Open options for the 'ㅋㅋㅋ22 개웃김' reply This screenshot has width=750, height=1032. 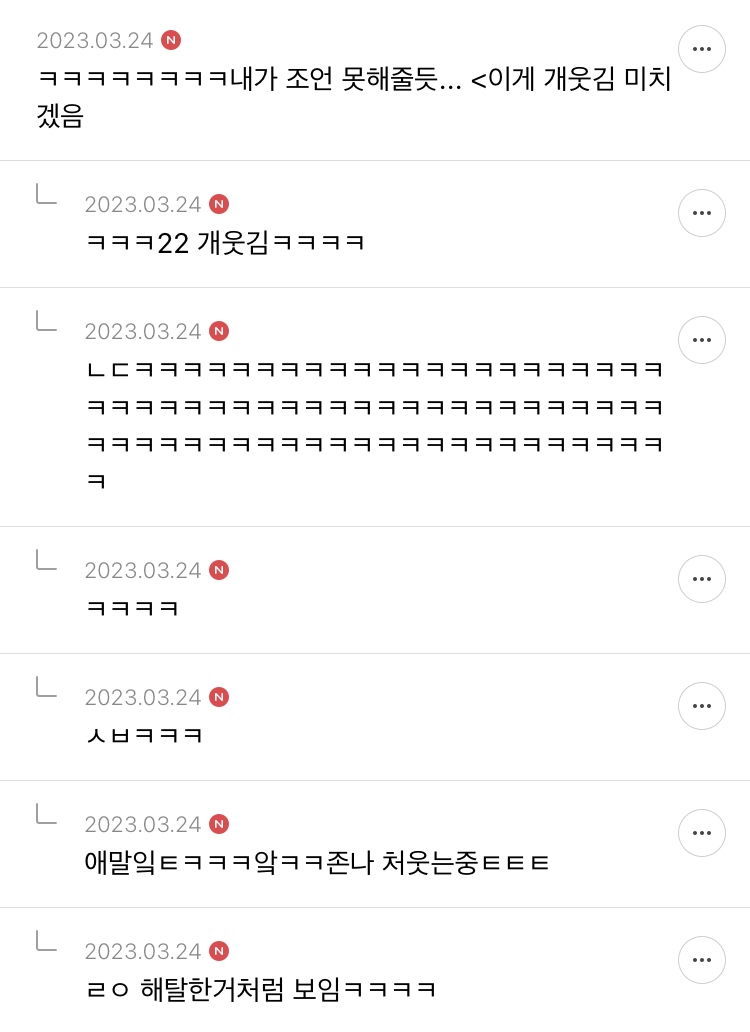[702, 213]
